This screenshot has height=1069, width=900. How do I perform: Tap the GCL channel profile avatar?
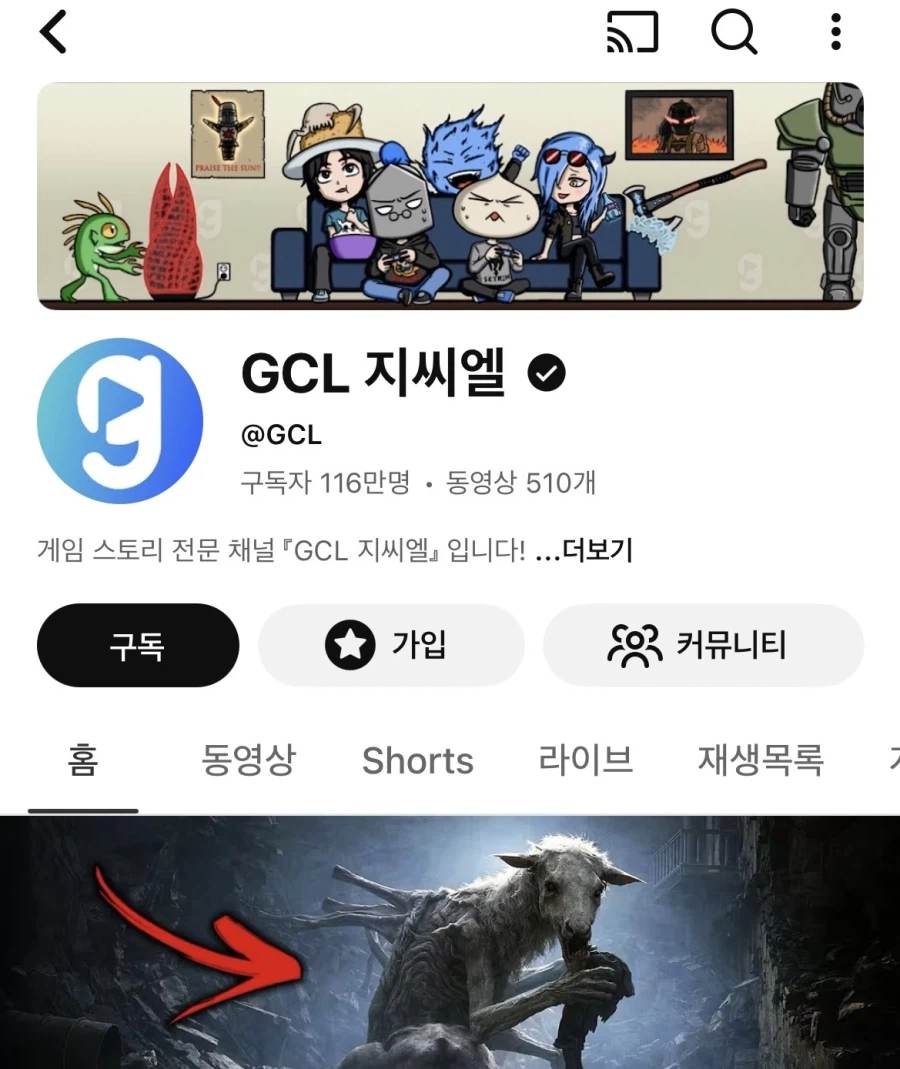click(119, 420)
